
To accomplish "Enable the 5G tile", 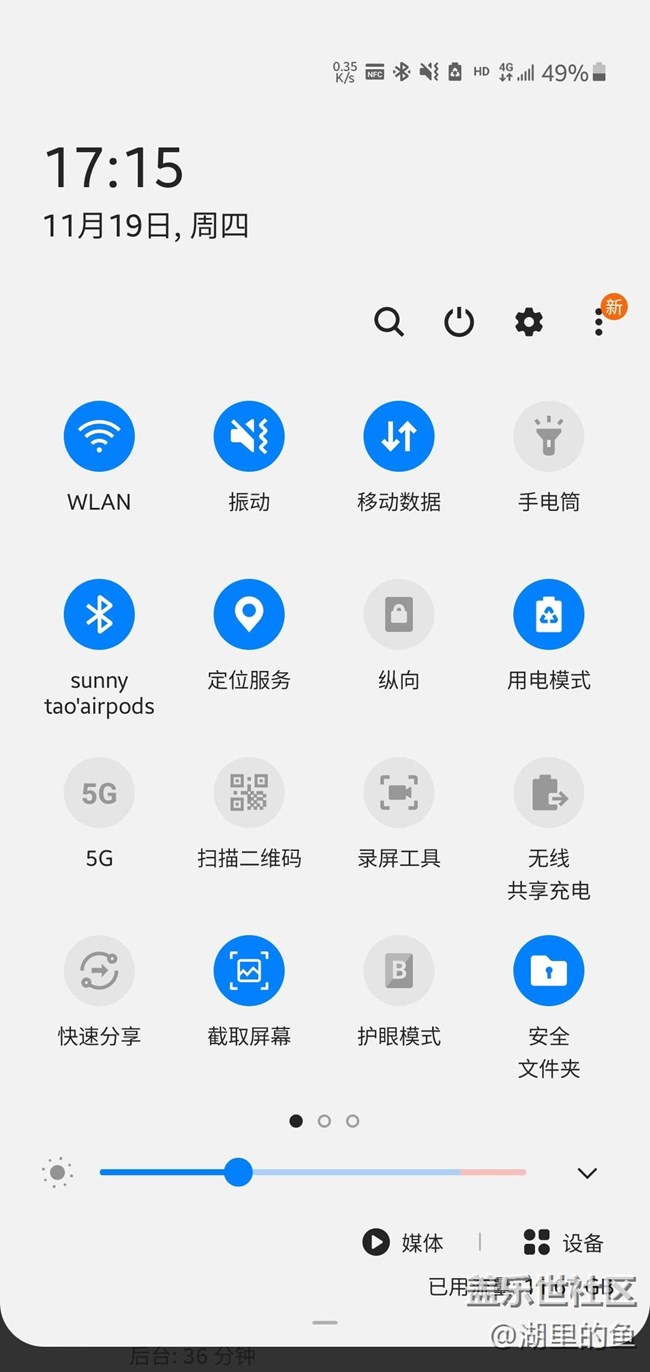I will point(99,792).
